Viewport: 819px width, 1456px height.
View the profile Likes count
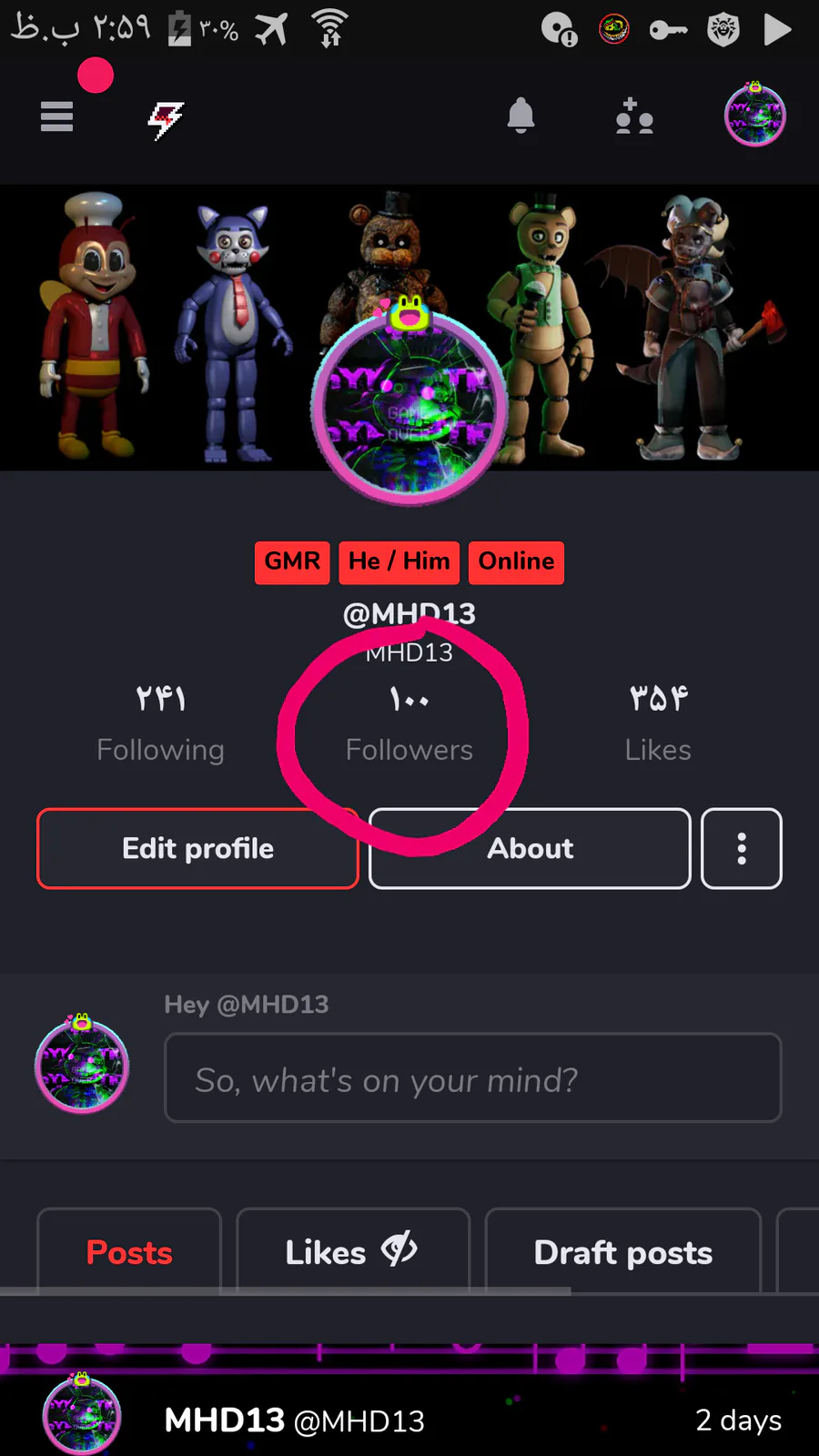[x=657, y=723]
